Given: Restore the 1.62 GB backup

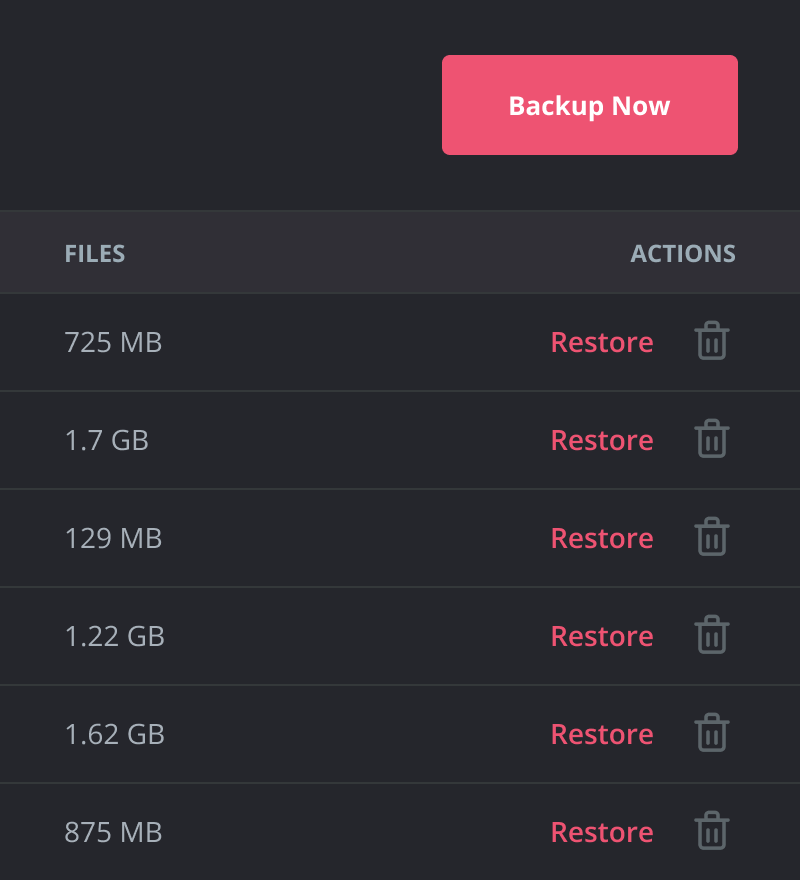Looking at the screenshot, I should tap(602, 733).
